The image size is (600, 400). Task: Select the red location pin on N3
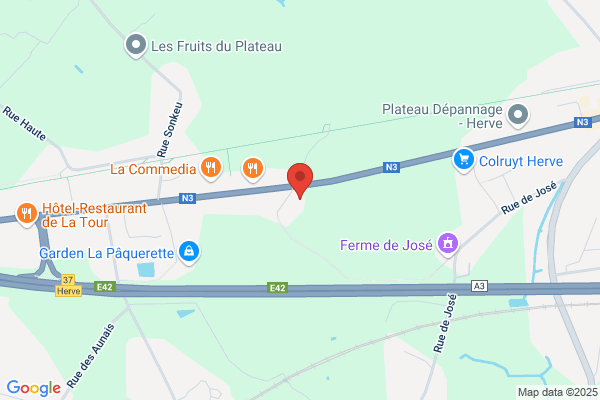[x=300, y=180]
